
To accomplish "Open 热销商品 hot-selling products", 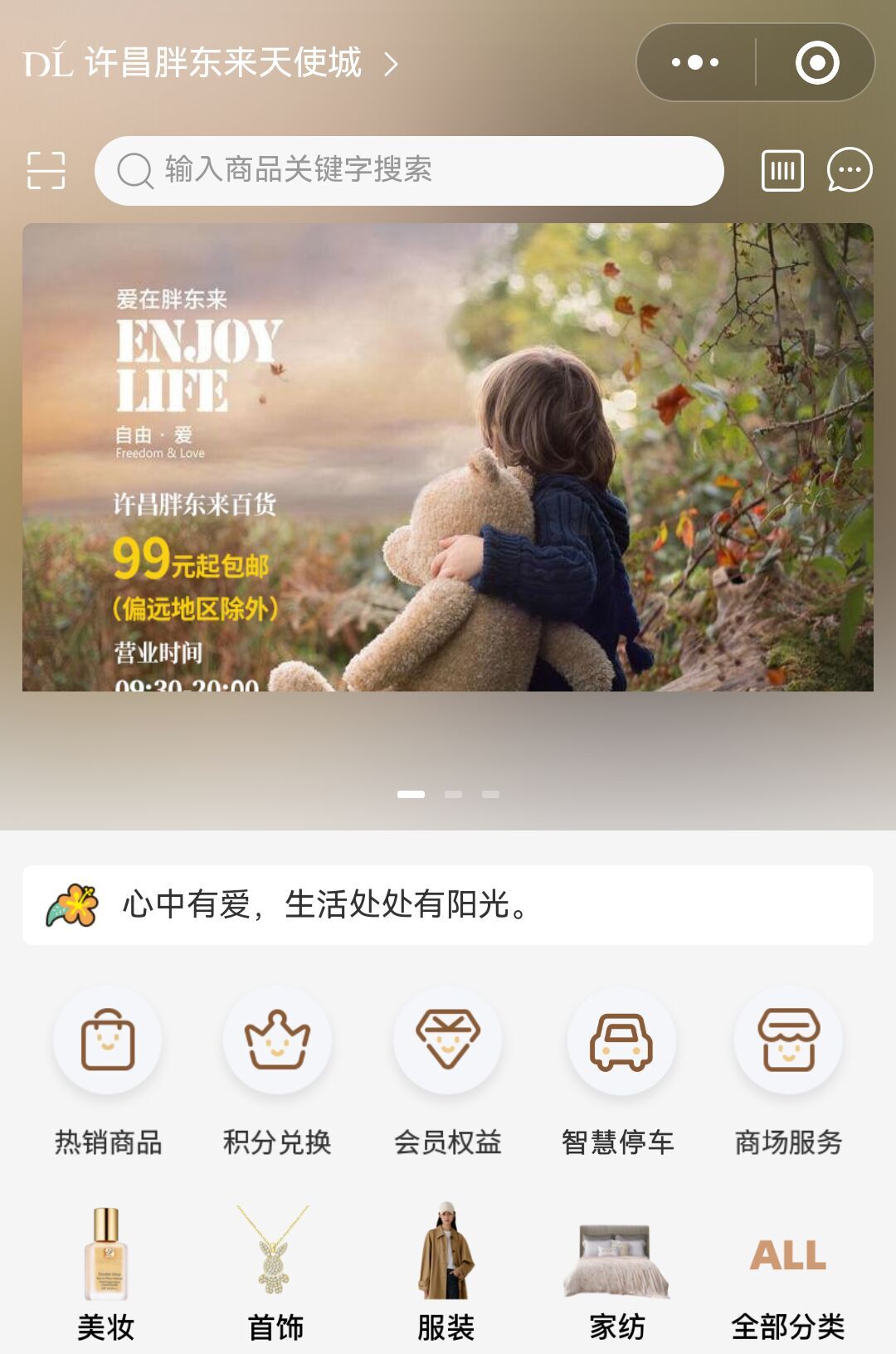I will (108, 1070).
